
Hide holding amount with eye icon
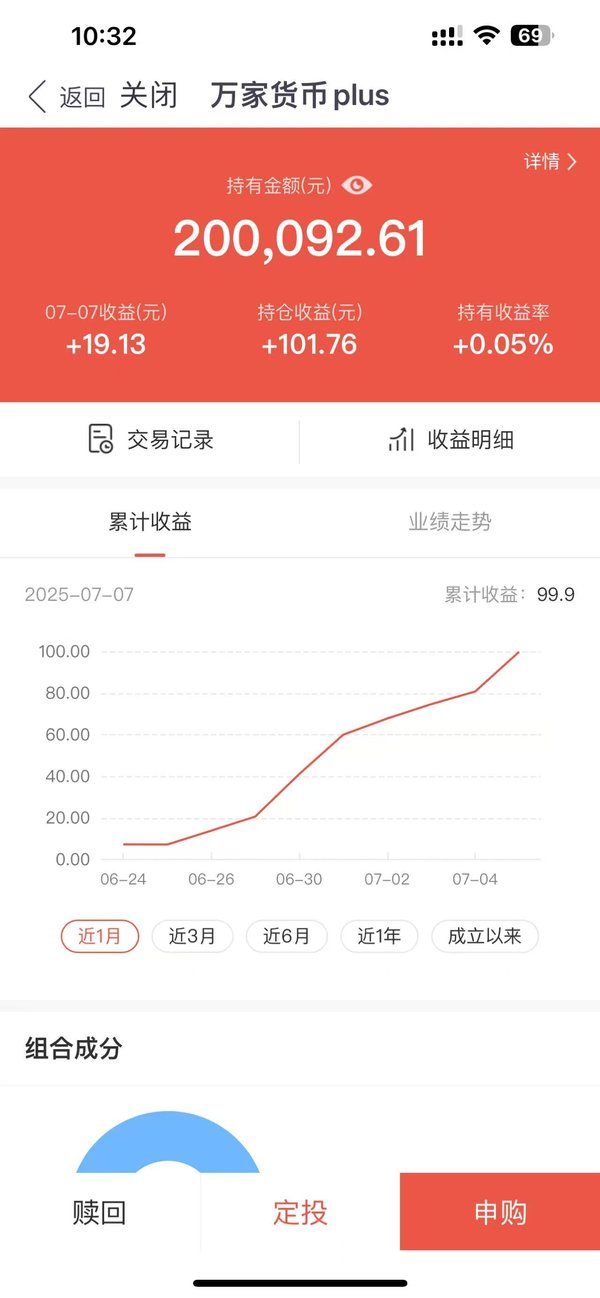[x=357, y=185]
